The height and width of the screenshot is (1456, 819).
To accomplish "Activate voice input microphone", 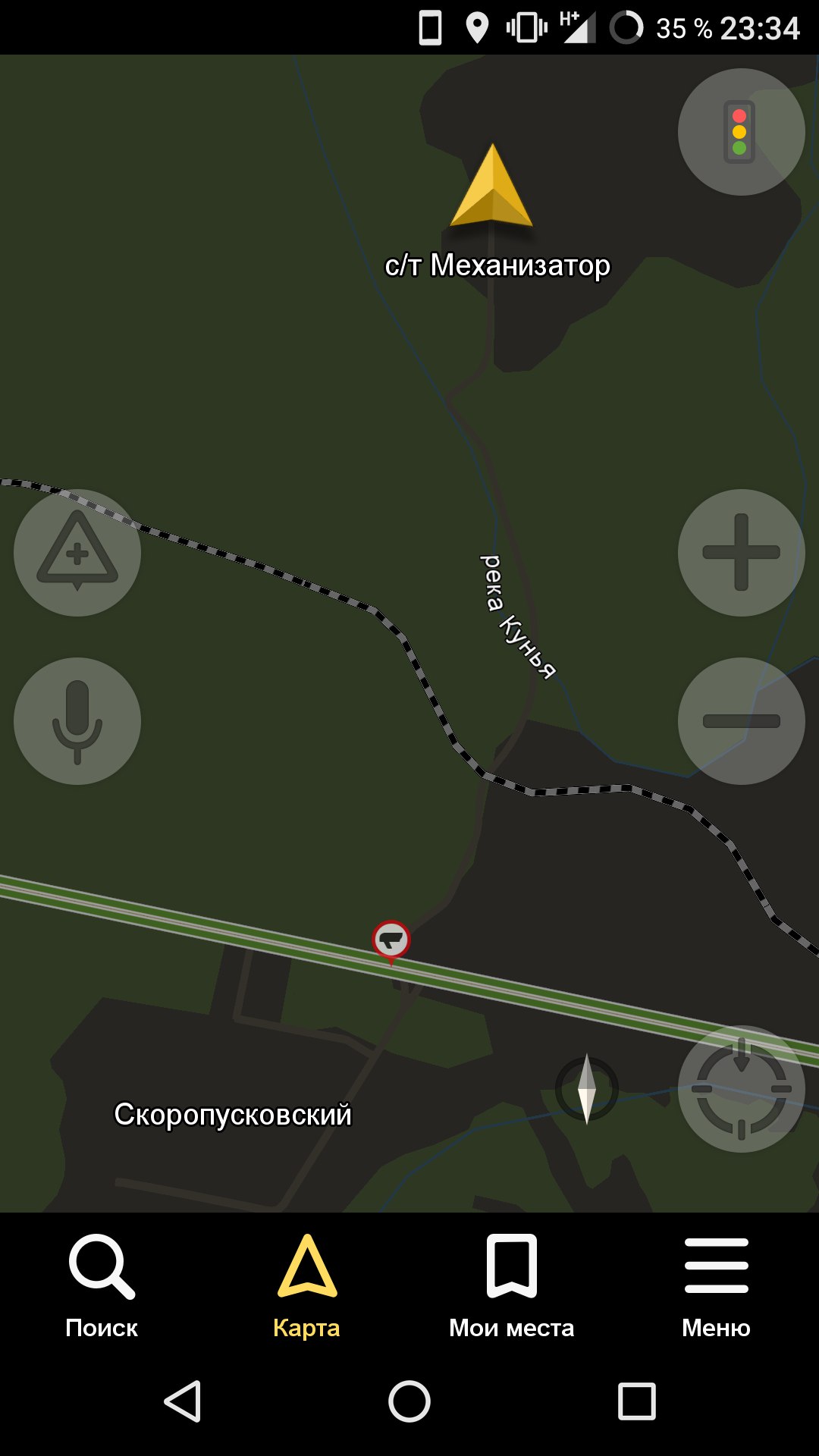I will tap(77, 721).
